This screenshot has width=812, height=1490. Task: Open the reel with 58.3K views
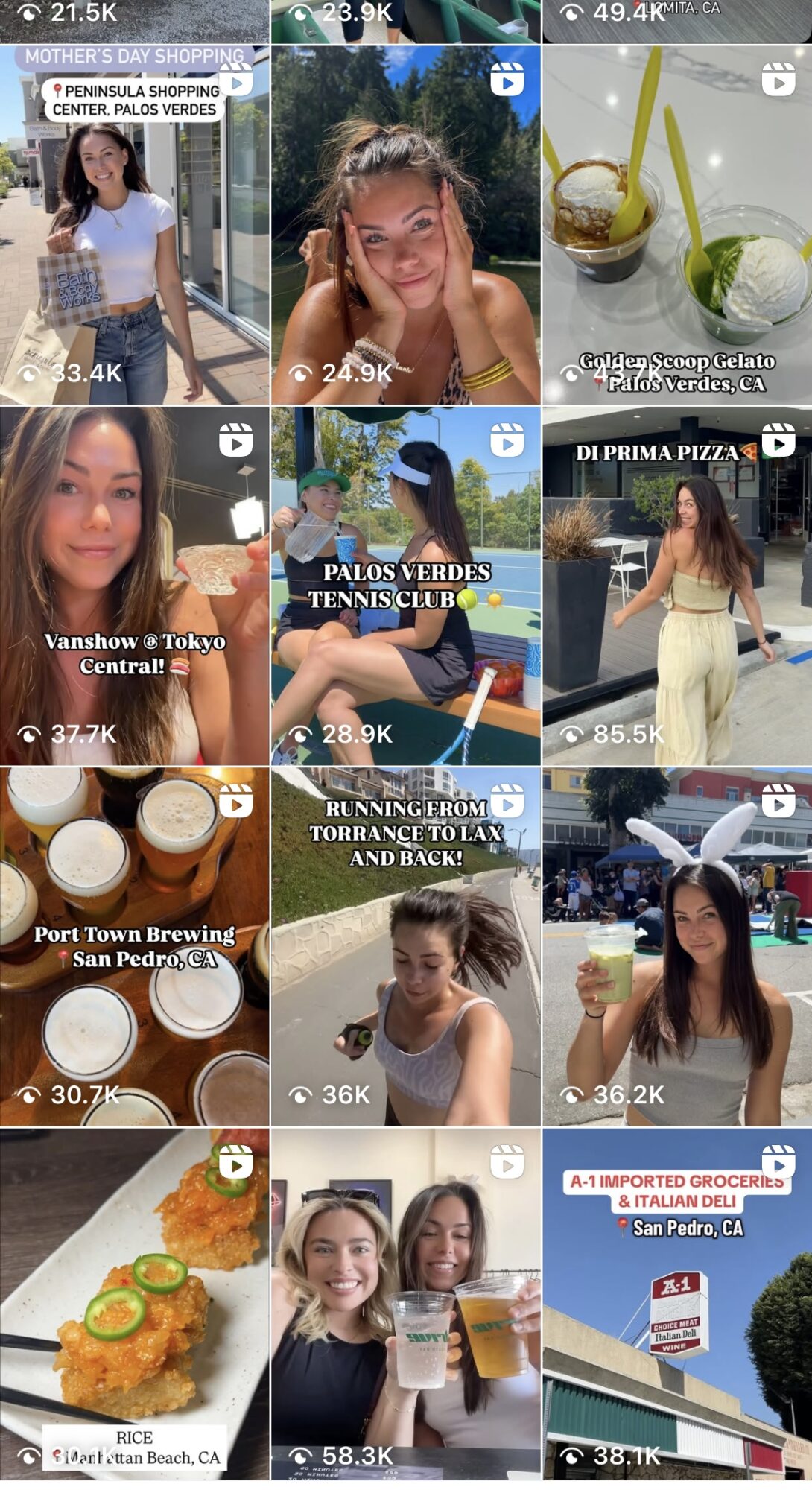coord(405,1304)
